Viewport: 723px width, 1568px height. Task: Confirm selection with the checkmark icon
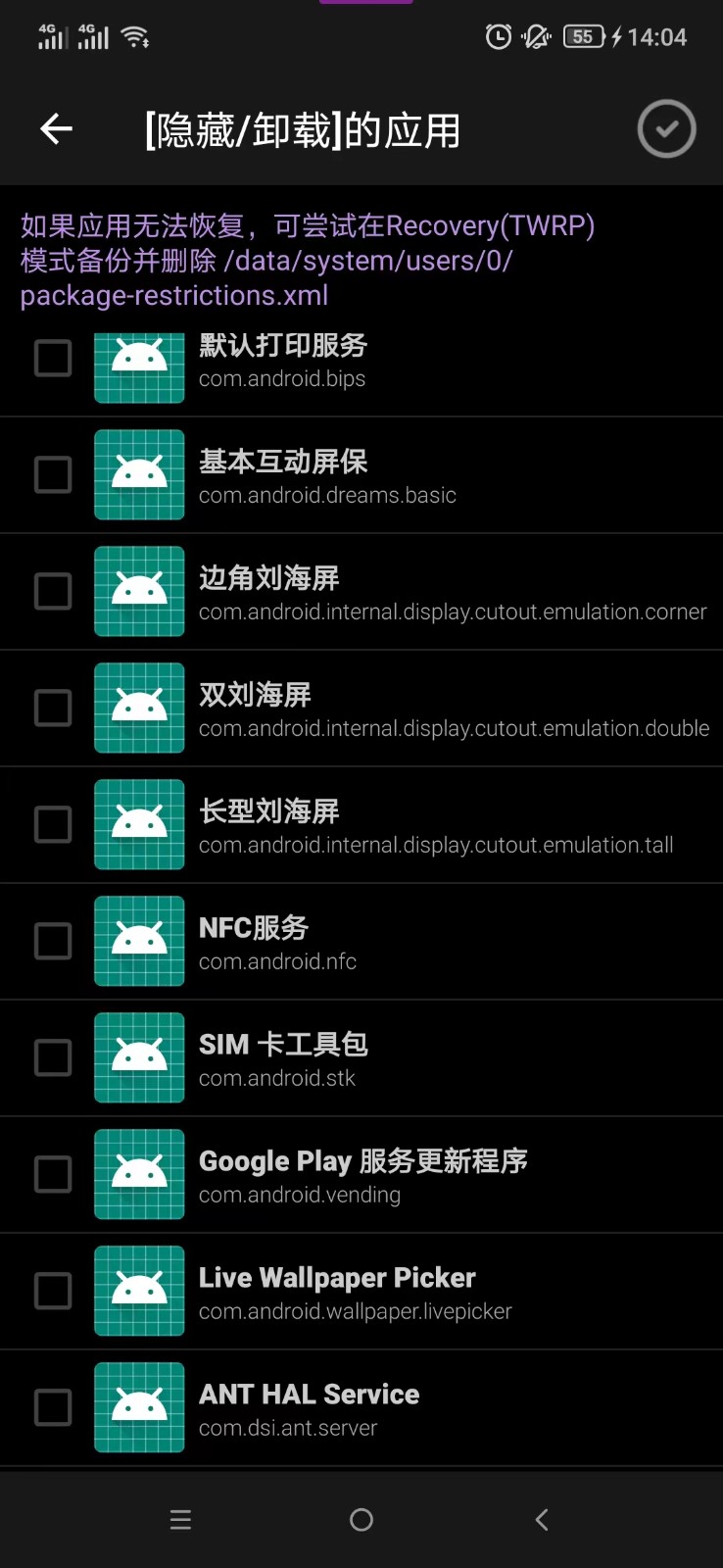666,128
